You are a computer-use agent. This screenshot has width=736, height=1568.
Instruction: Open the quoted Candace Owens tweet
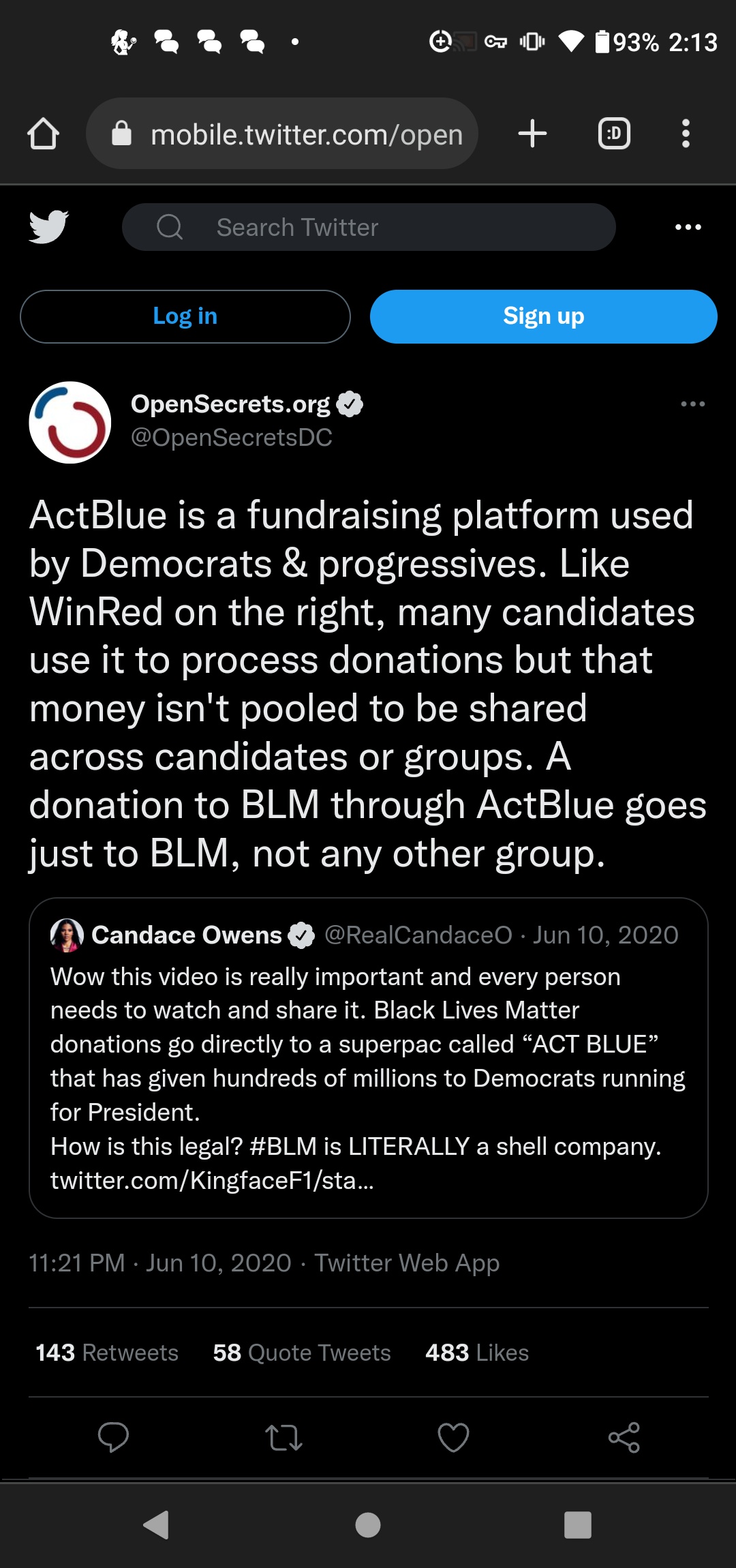pyautogui.click(x=368, y=1057)
